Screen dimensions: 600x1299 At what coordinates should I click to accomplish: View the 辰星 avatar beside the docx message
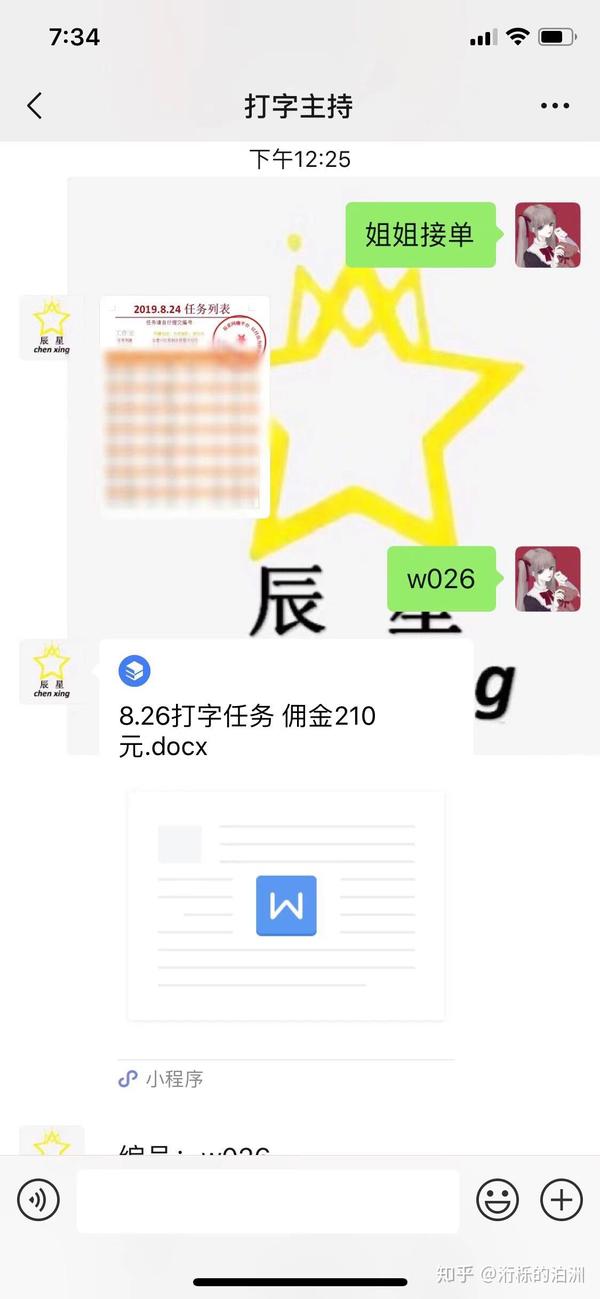click(x=52, y=672)
